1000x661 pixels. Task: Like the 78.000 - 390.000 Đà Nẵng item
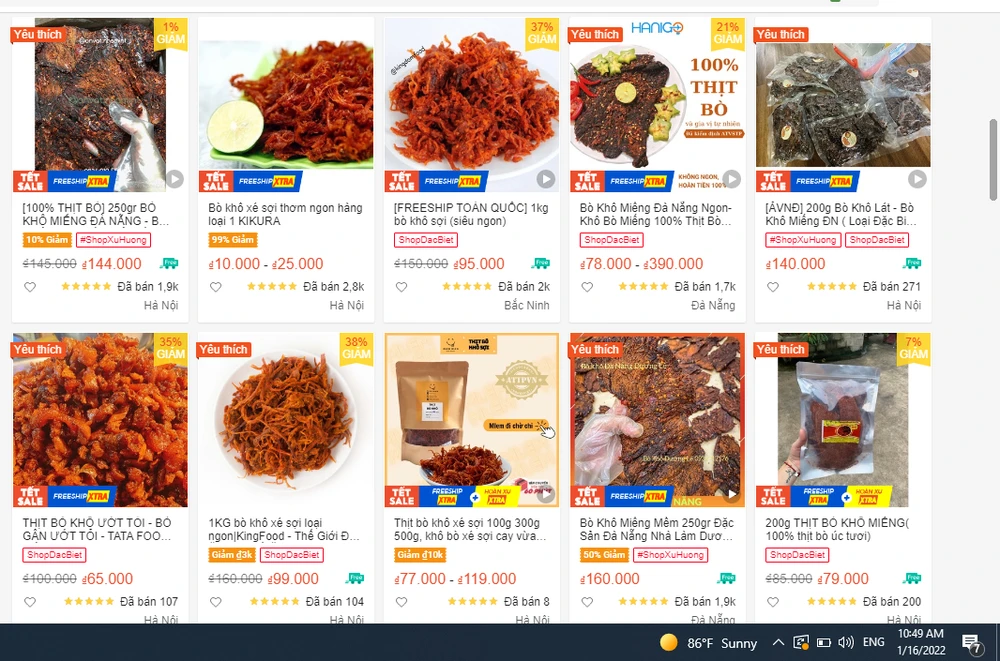click(x=587, y=287)
